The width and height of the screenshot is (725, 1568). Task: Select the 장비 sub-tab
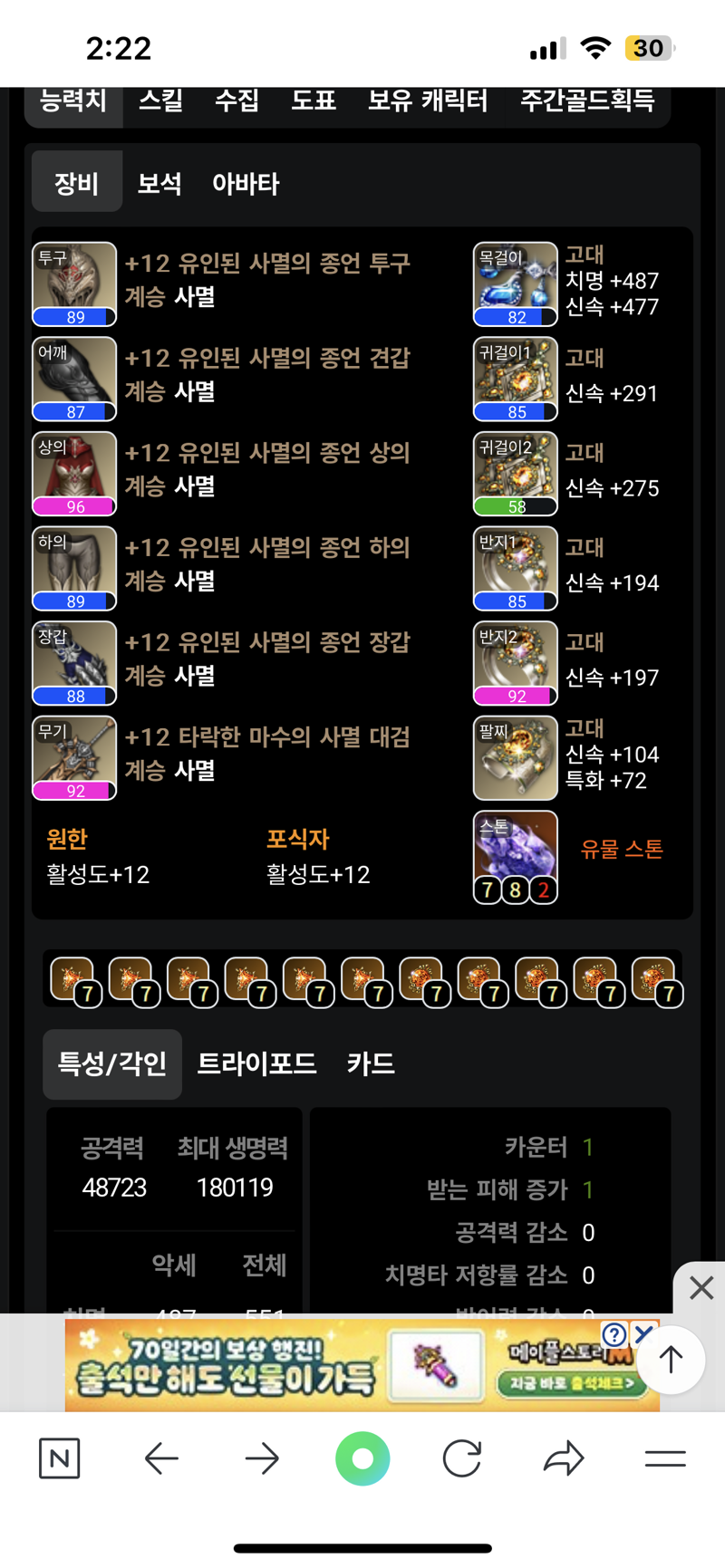[76, 183]
